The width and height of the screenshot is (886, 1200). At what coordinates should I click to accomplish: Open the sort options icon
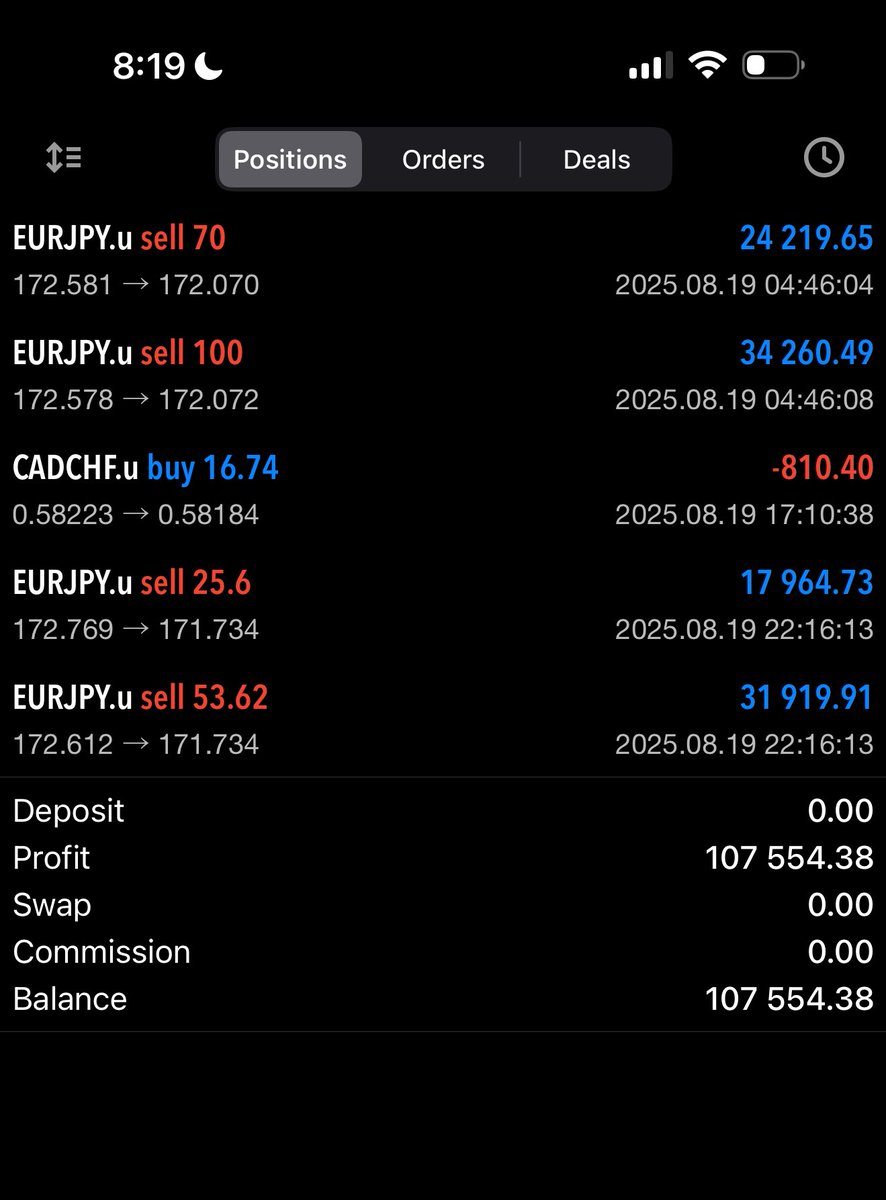[64, 158]
